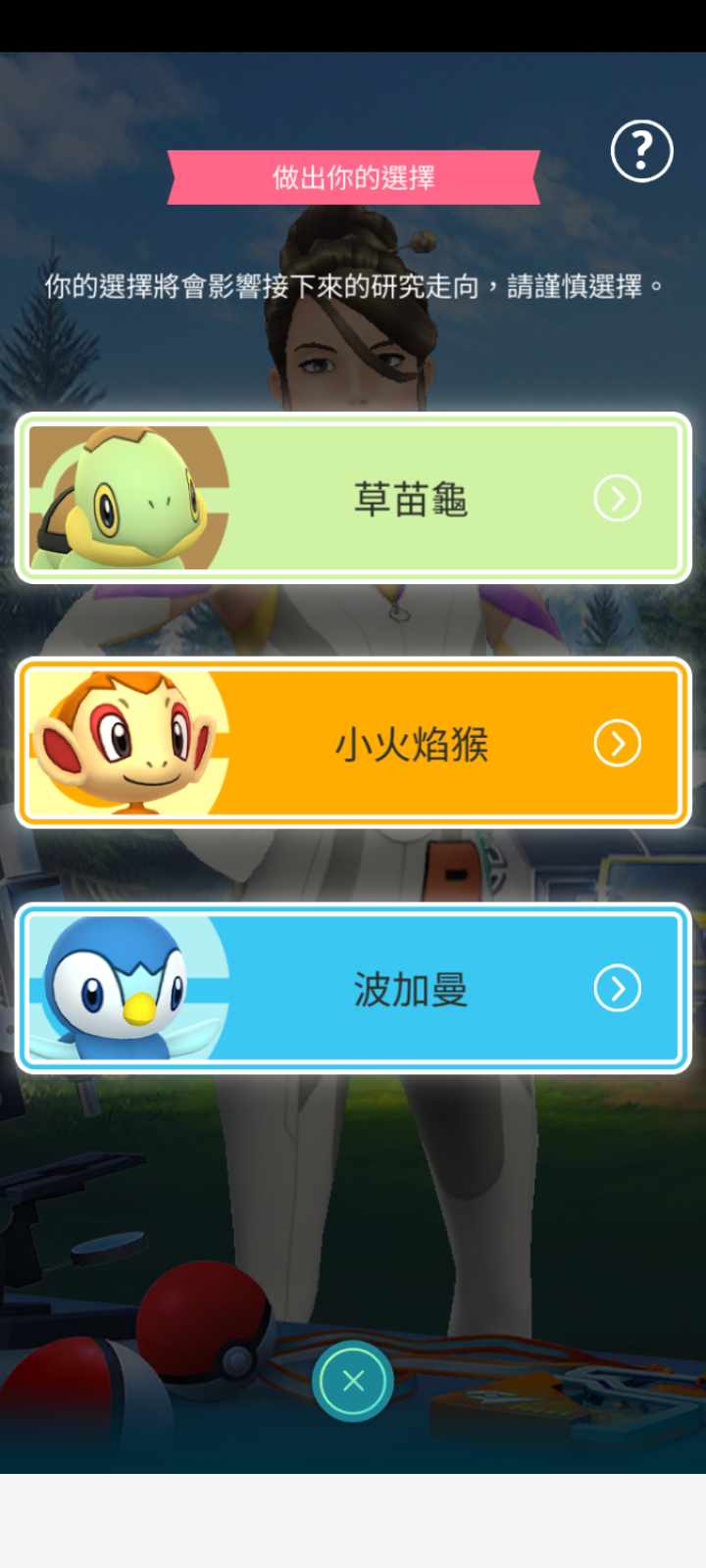Close the choice screen with X button
706x1568 pixels.
(x=353, y=1381)
